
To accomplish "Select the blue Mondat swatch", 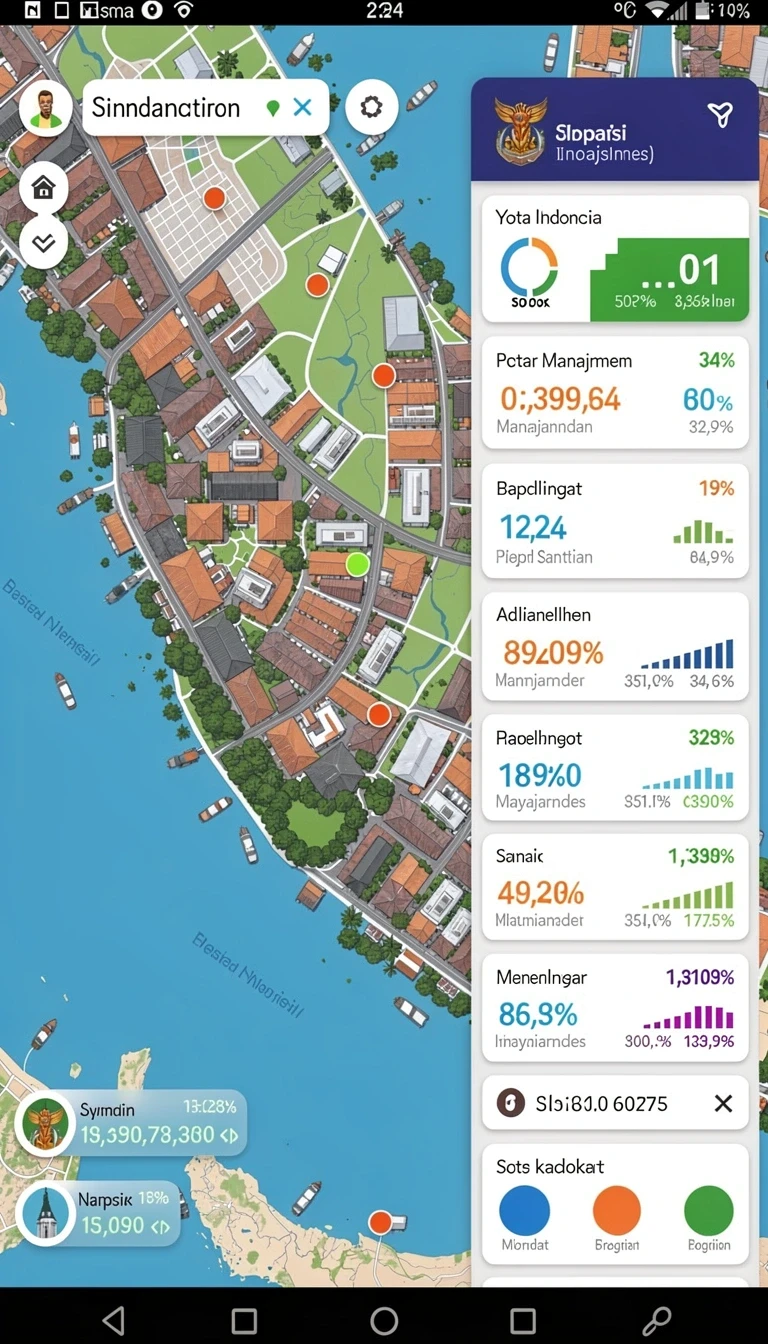I will tap(525, 1211).
